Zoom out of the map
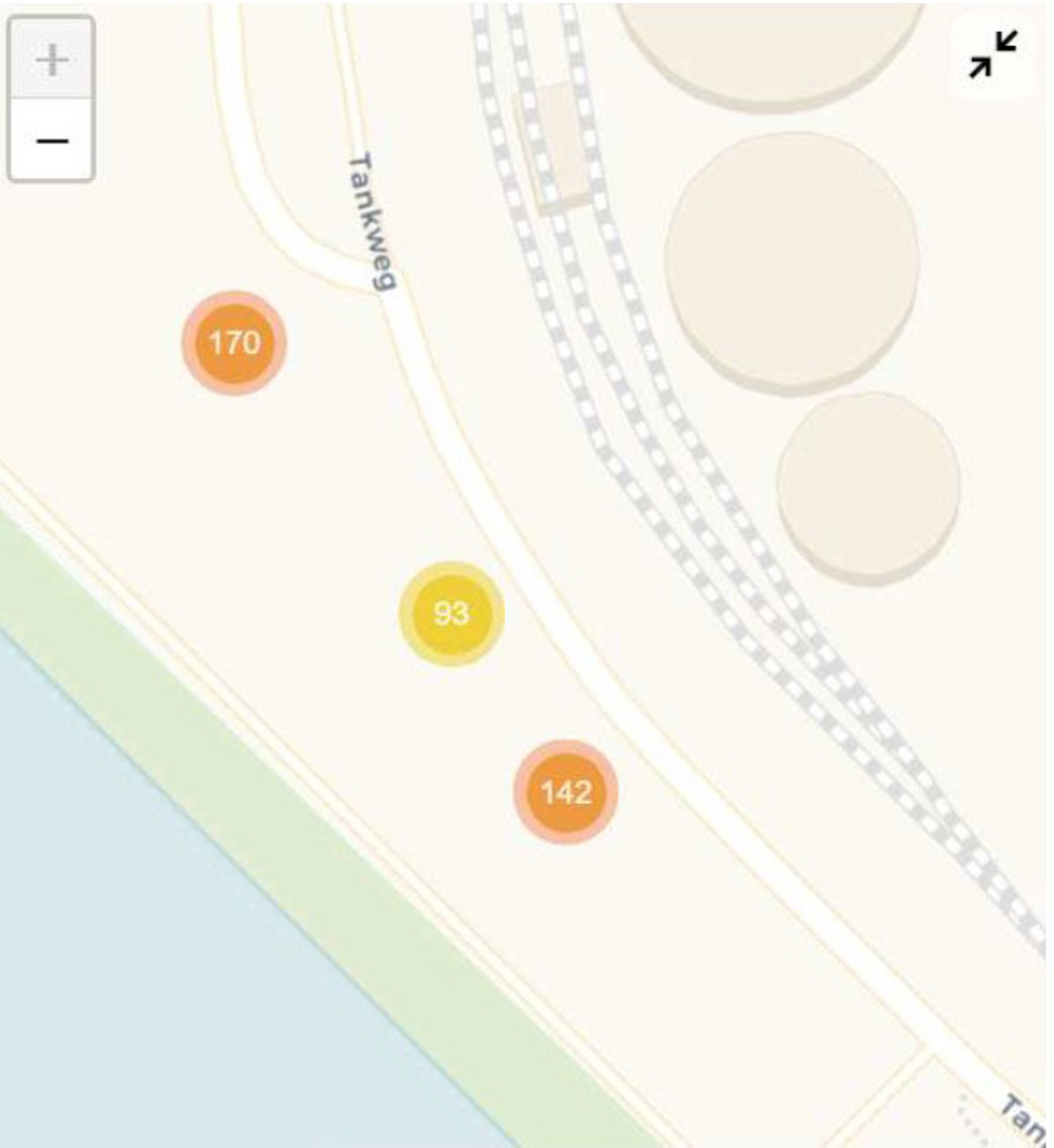1054x1148 pixels. pyautogui.click(x=51, y=140)
